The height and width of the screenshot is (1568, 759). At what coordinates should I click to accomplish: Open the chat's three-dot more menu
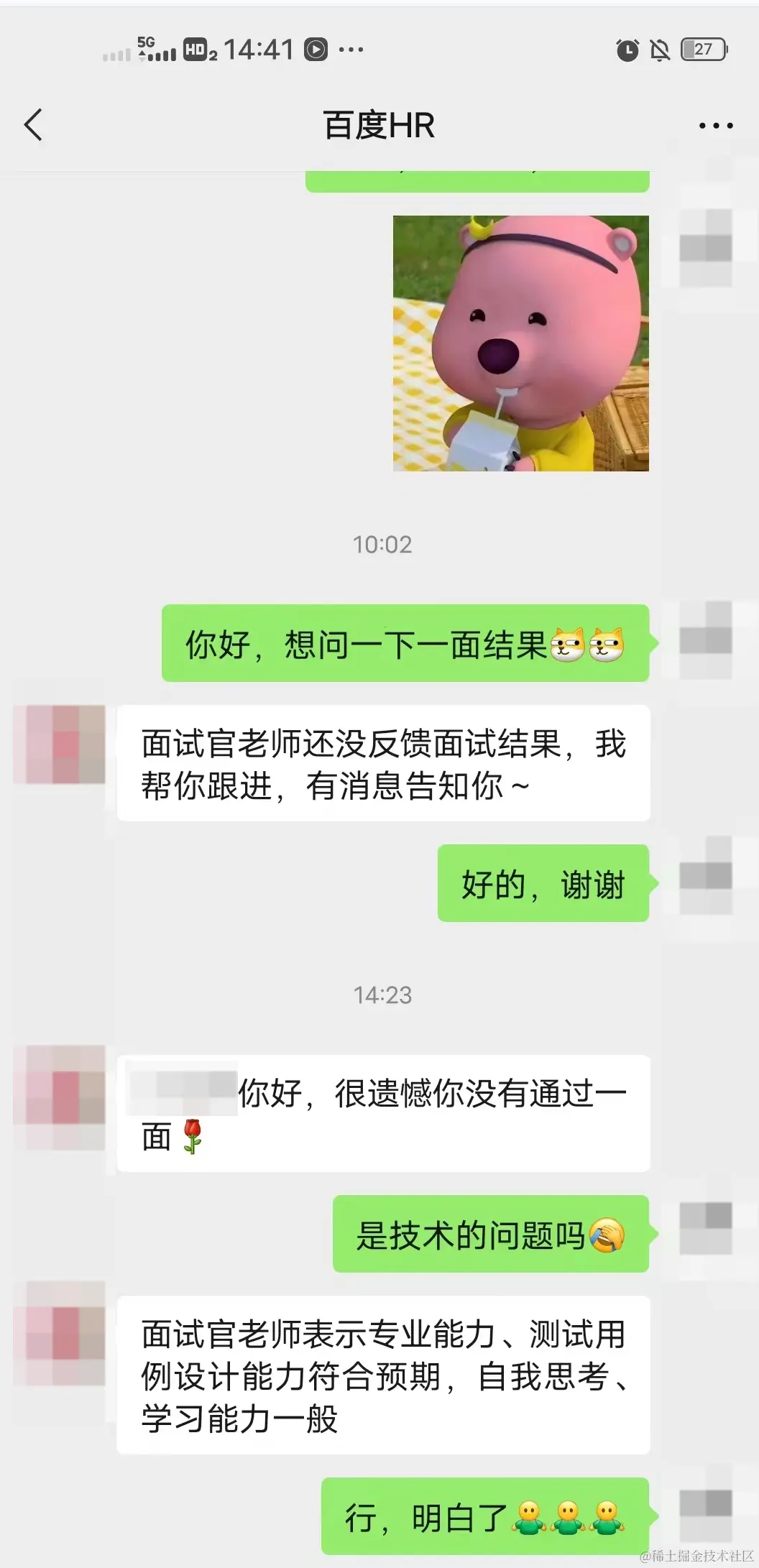(x=715, y=126)
